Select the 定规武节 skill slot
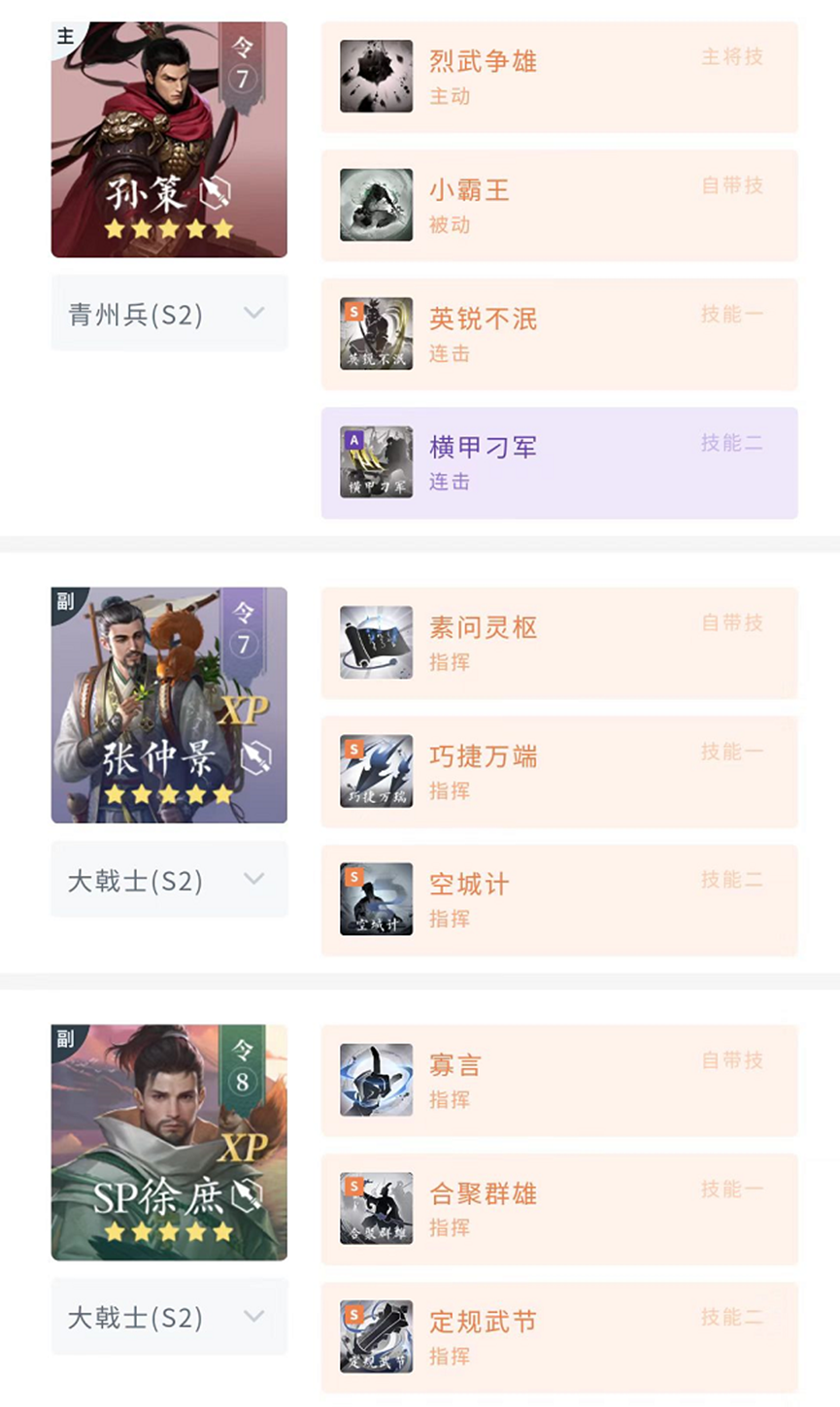Screen dimensions: 840x1407 point(559,1336)
